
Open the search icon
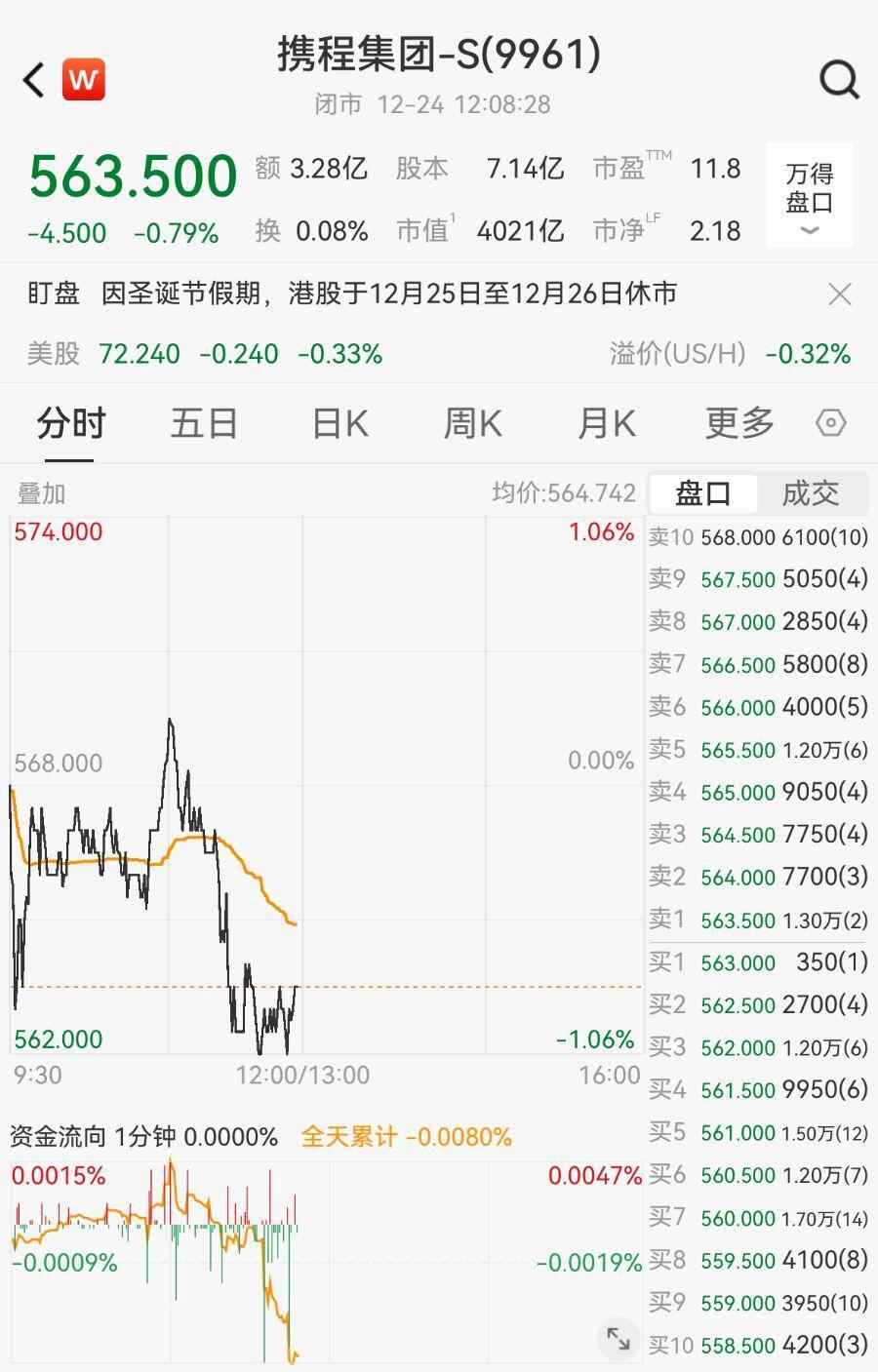pyautogui.click(x=839, y=80)
